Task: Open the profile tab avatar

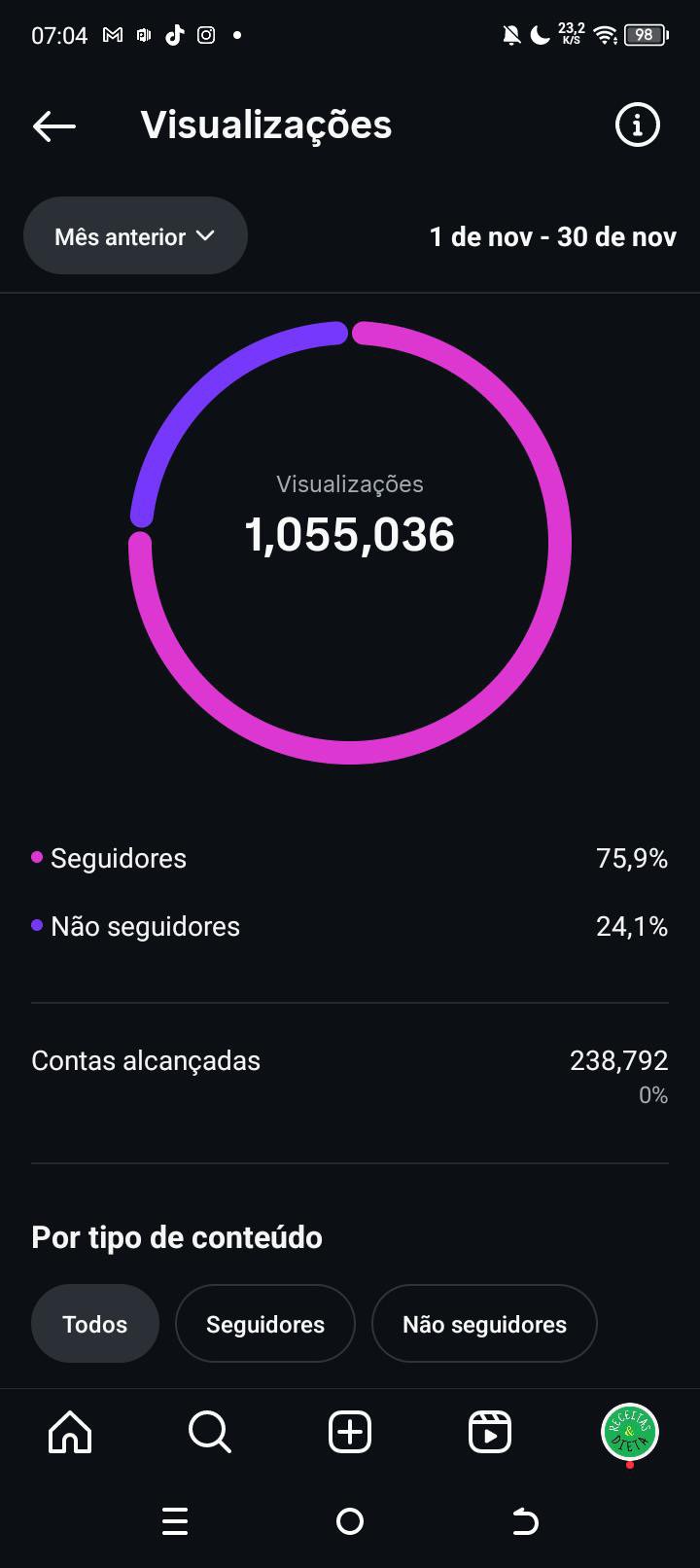Action: click(x=629, y=1432)
